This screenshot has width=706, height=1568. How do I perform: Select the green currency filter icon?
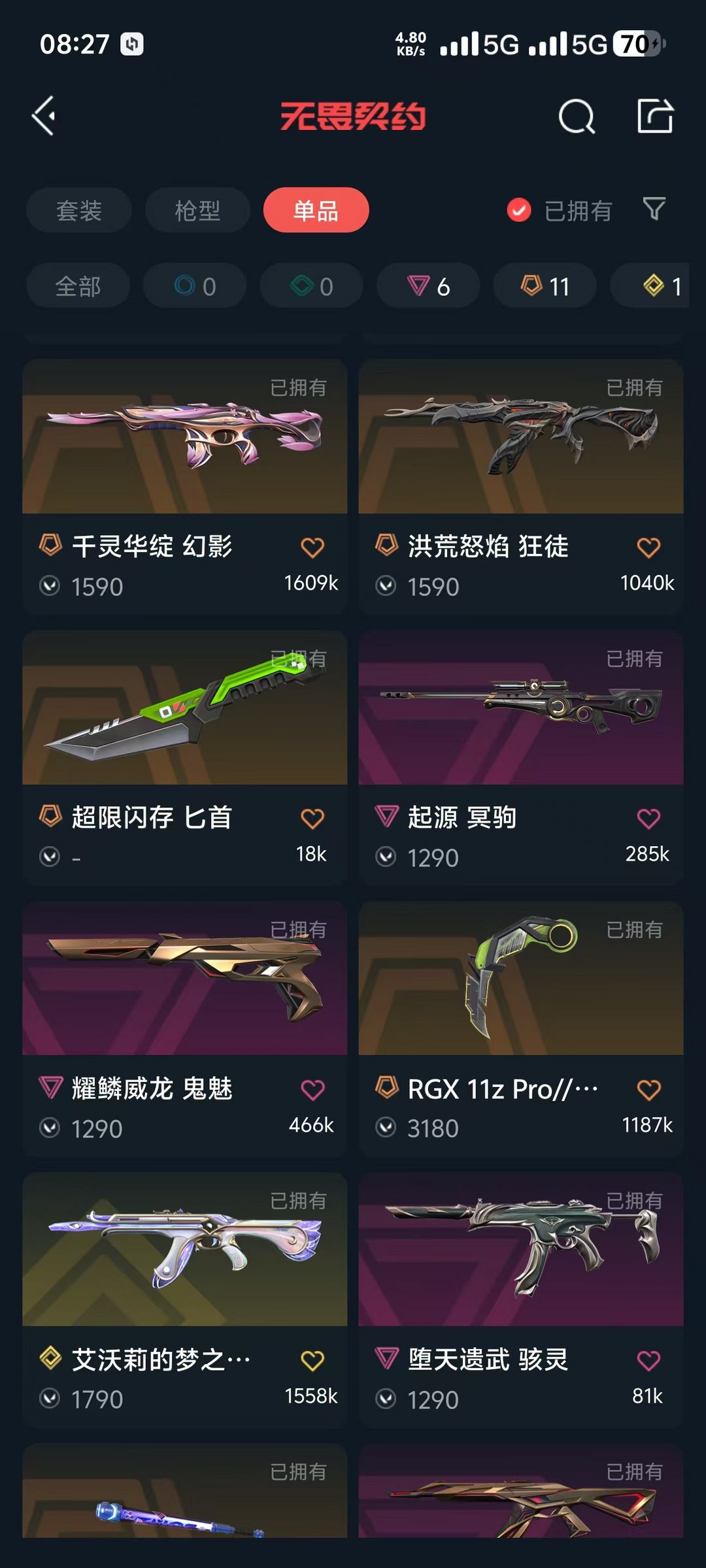tap(311, 286)
